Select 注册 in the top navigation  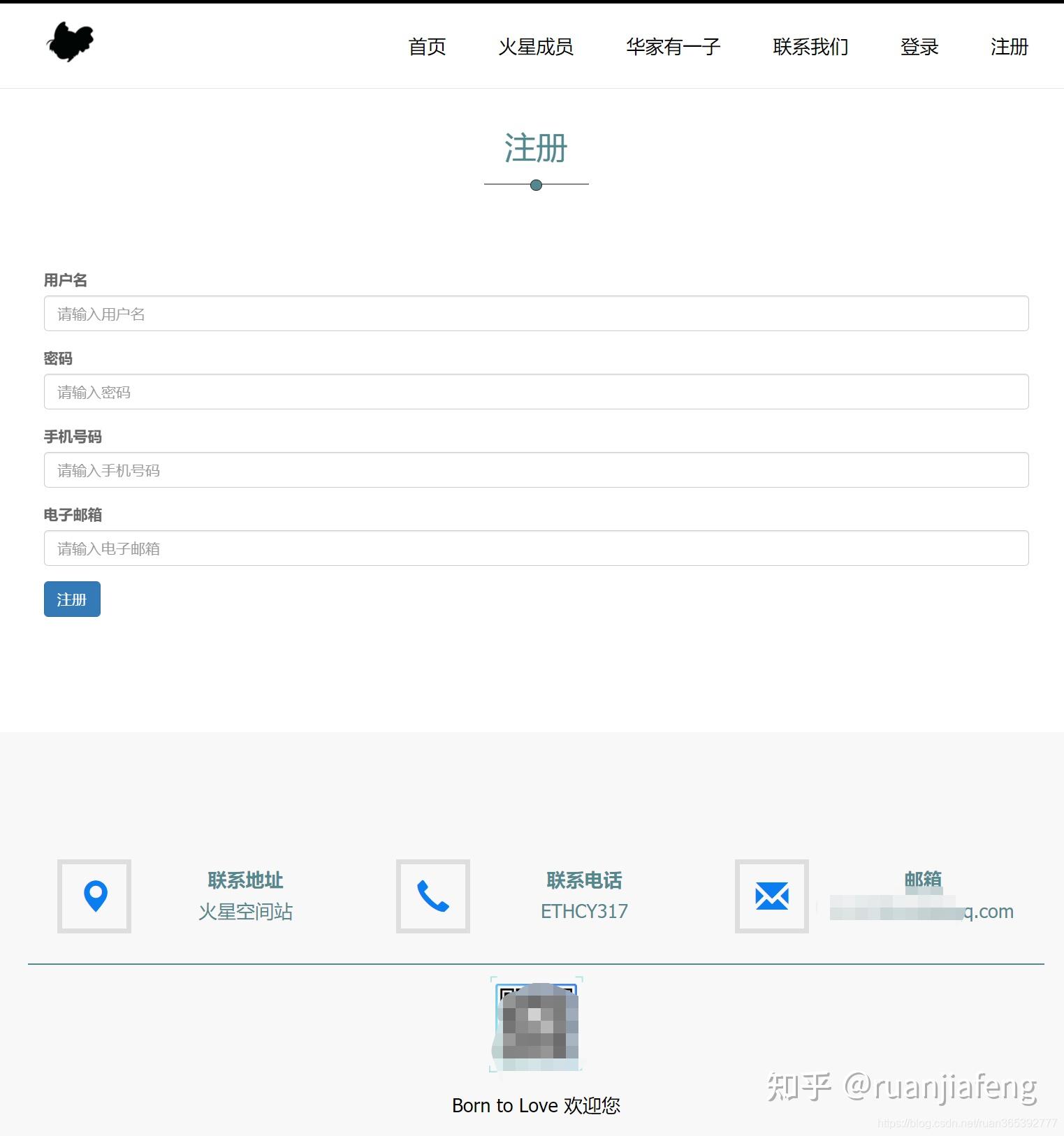pyautogui.click(x=1009, y=47)
